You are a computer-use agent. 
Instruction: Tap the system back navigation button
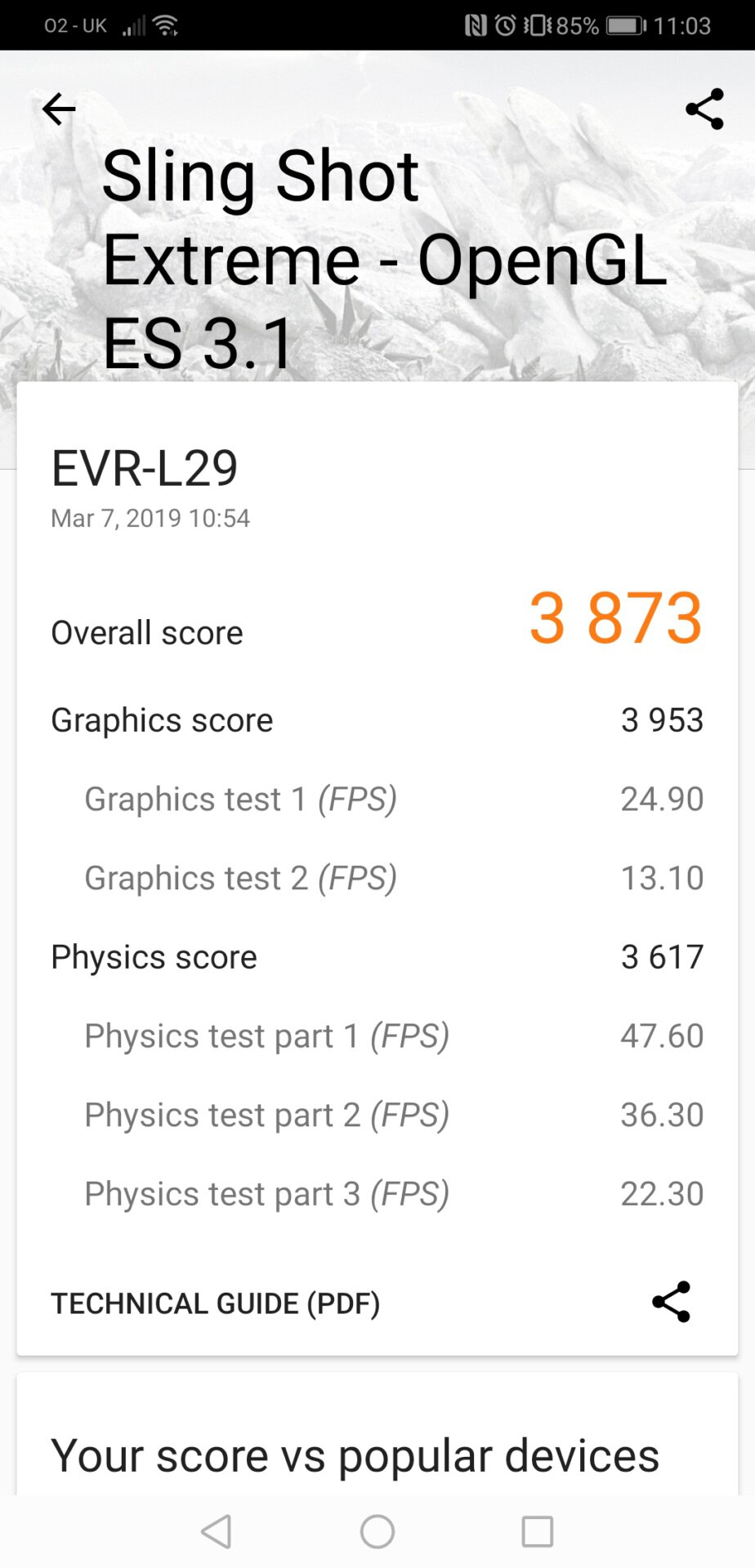217,1531
